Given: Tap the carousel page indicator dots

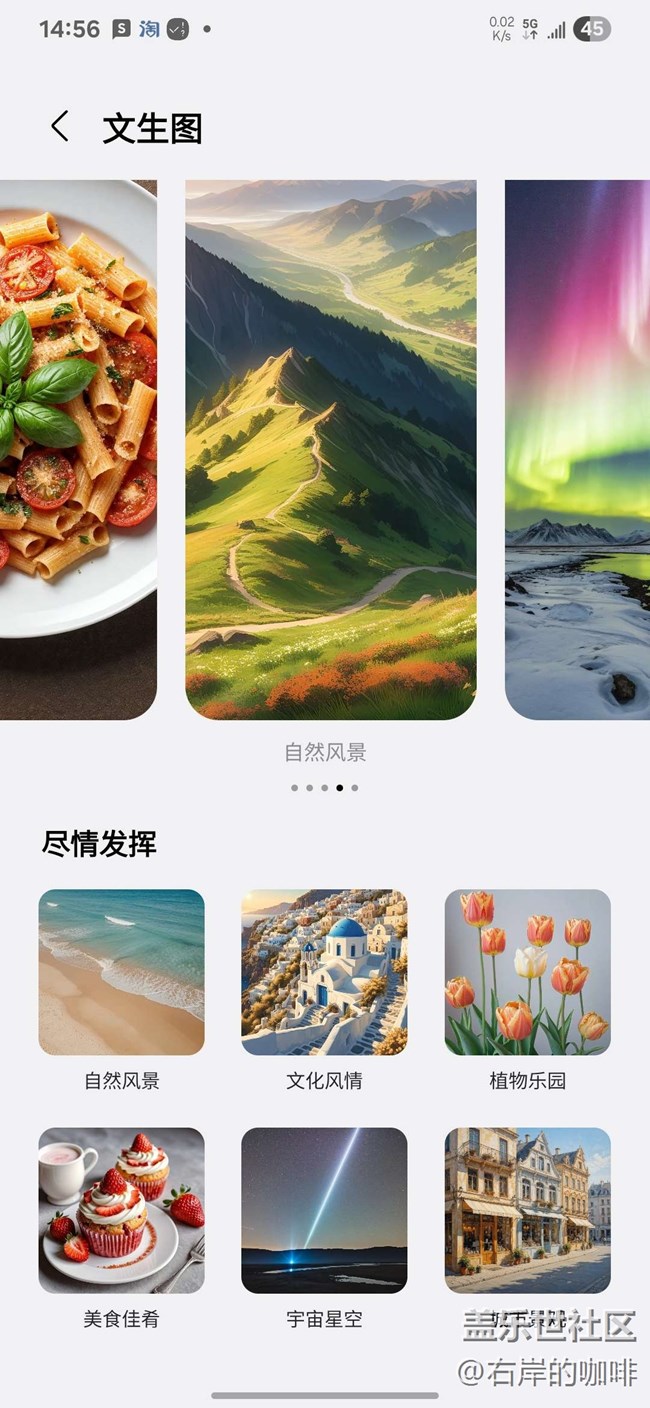Looking at the screenshot, I should (325, 788).
